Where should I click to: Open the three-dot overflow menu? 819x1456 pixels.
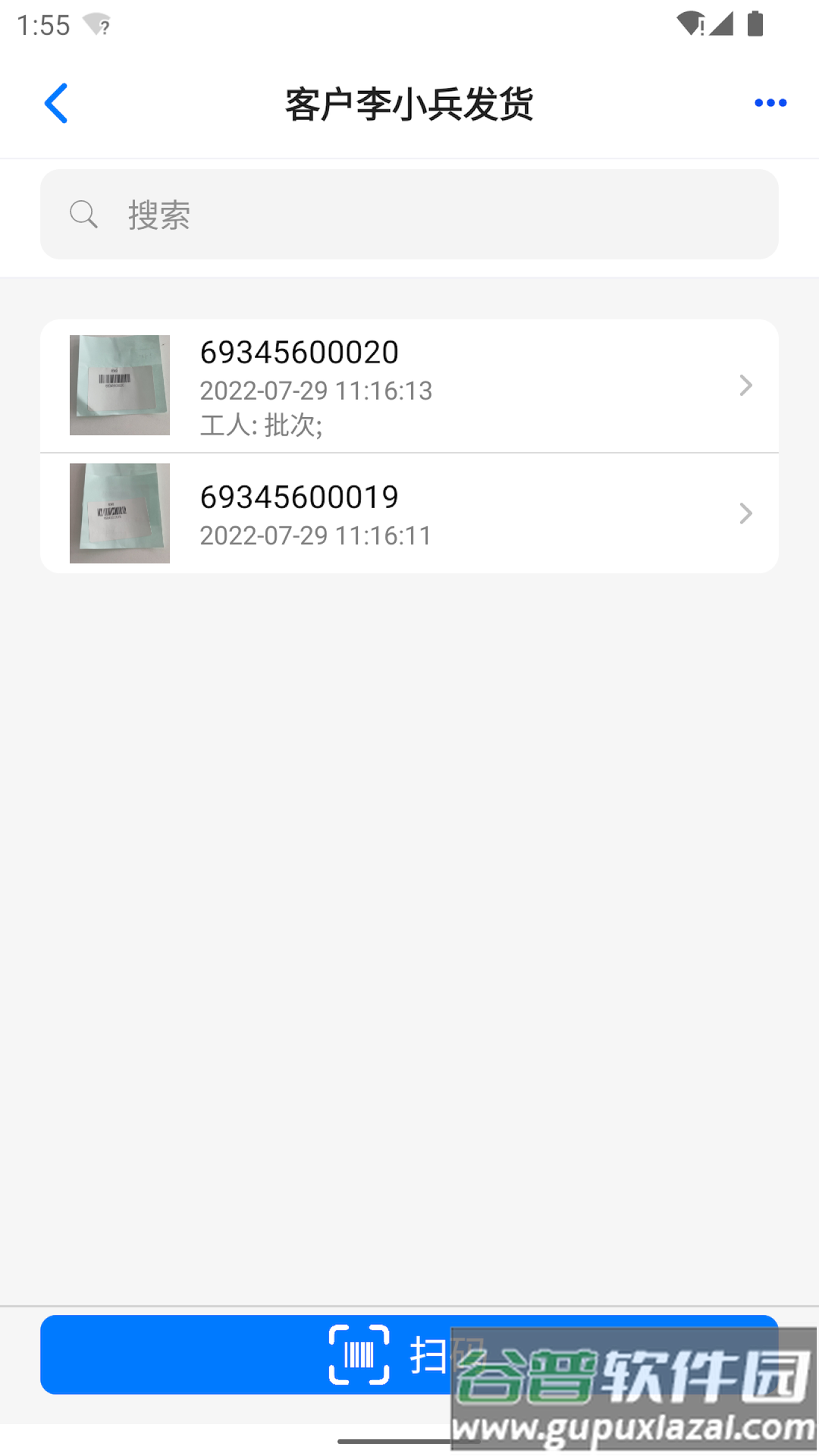(770, 103)
